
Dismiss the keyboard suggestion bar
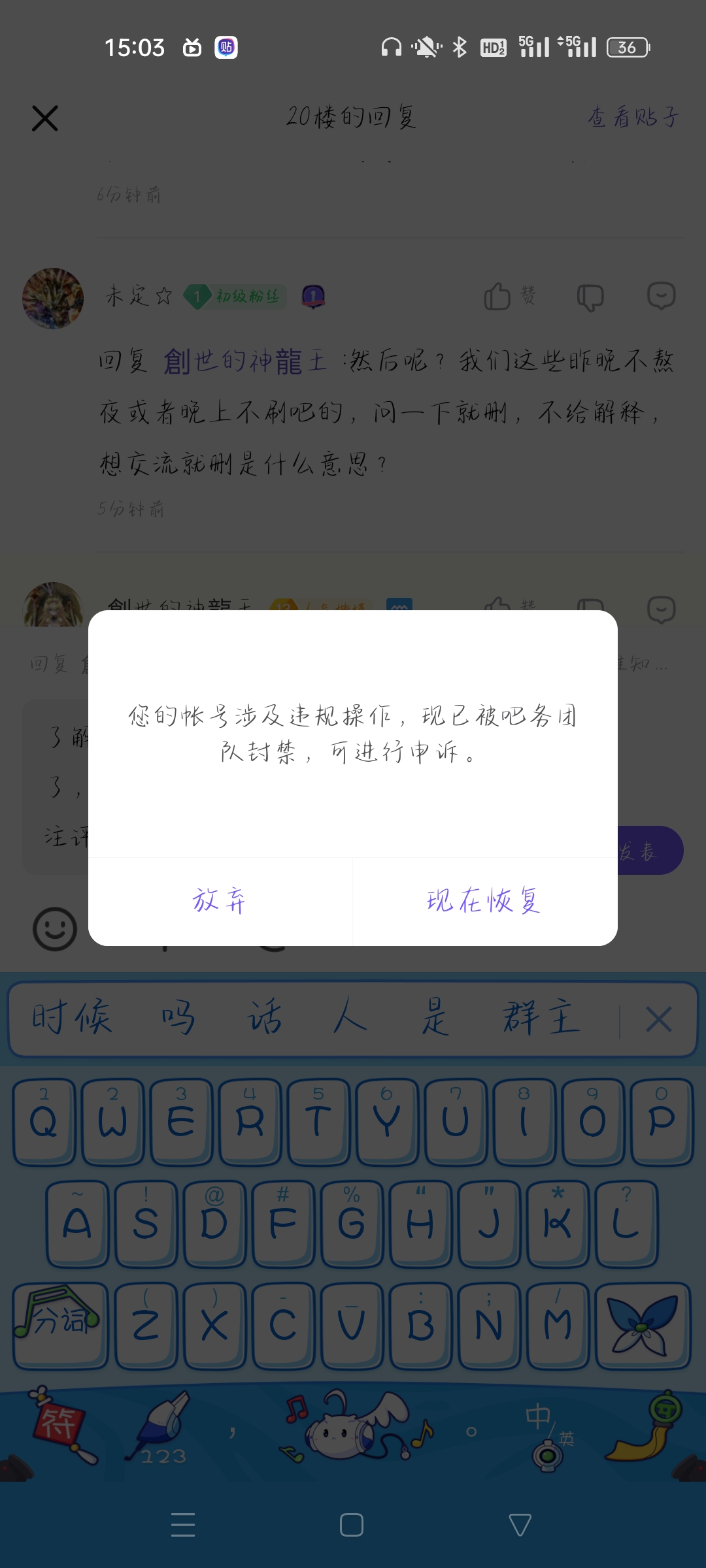(x=658, y=1019)
